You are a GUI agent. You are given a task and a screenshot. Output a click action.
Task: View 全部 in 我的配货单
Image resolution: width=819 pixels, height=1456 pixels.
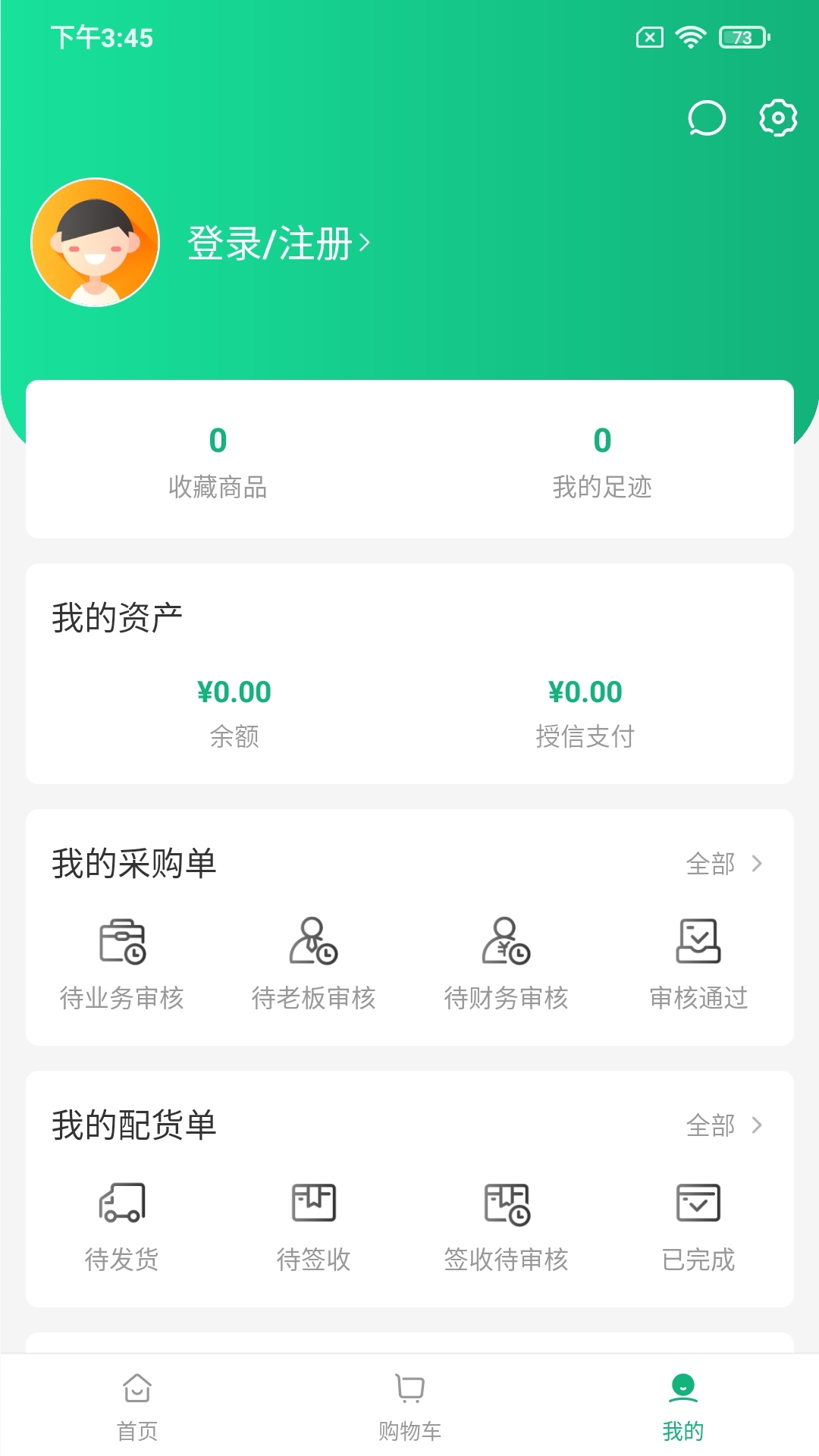point(723,1125)
